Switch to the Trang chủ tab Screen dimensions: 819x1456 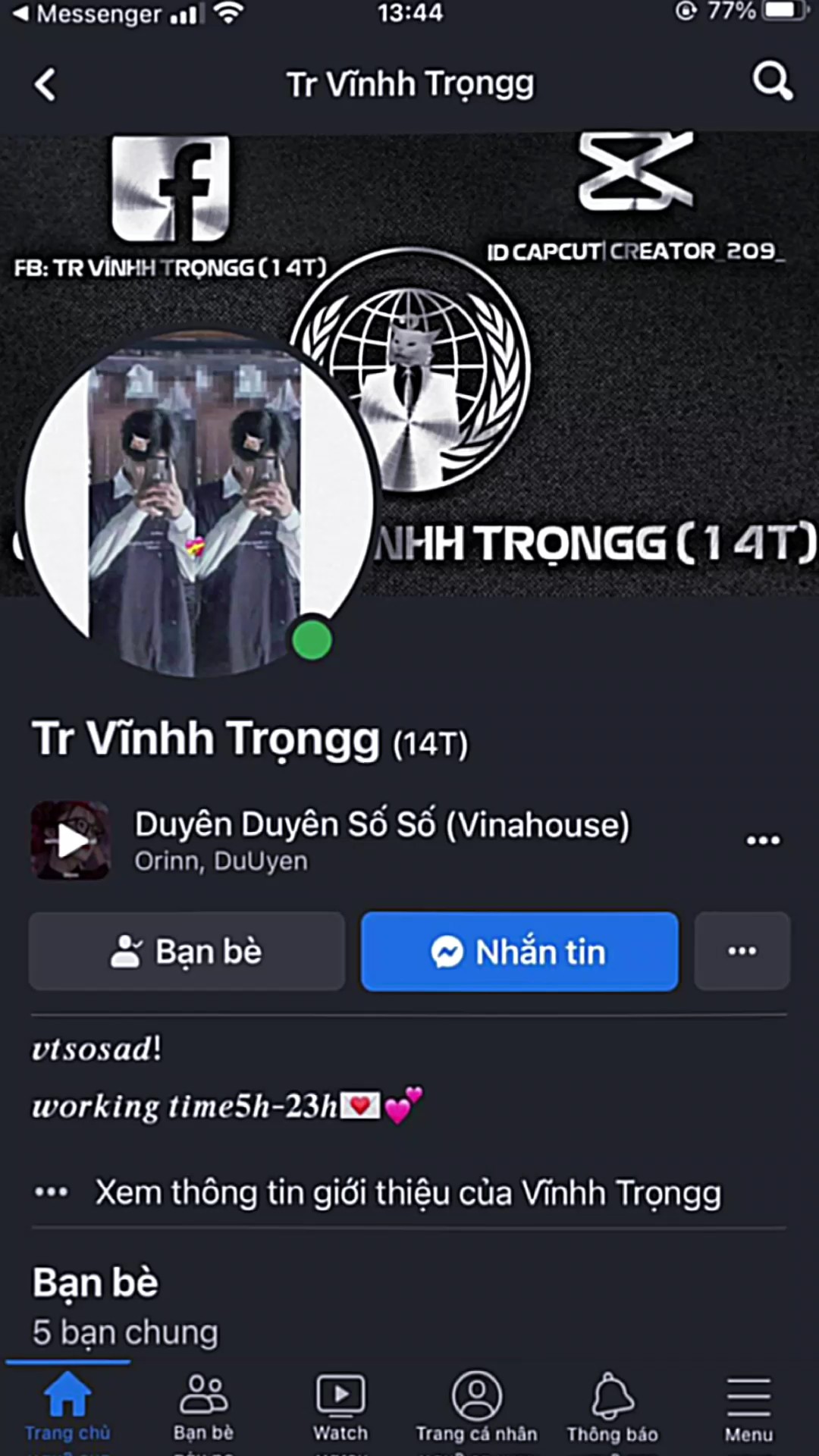click(x=67, y=1407)
